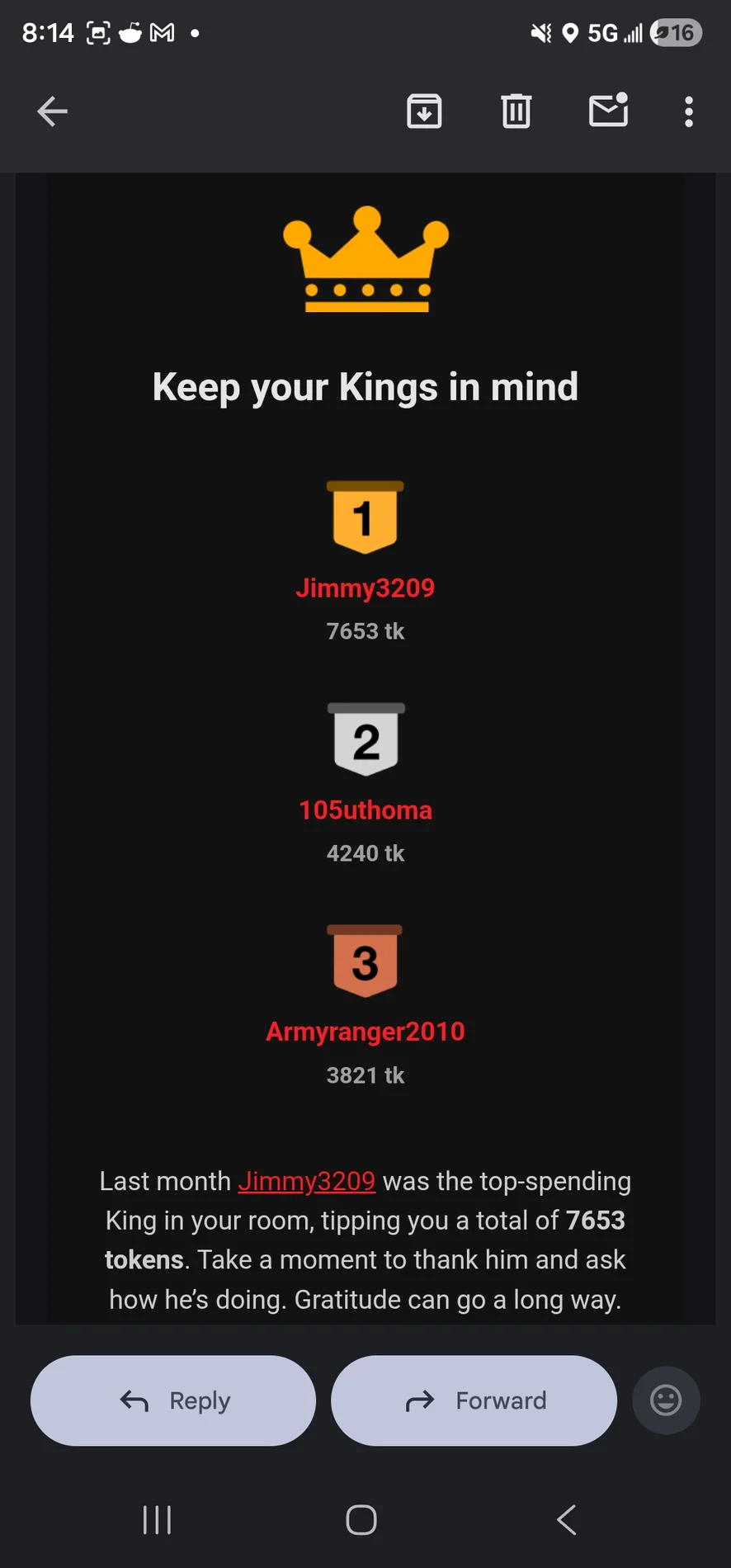Mark email as unread
This screenshot has height=1568, width=731.
[608, 111]
